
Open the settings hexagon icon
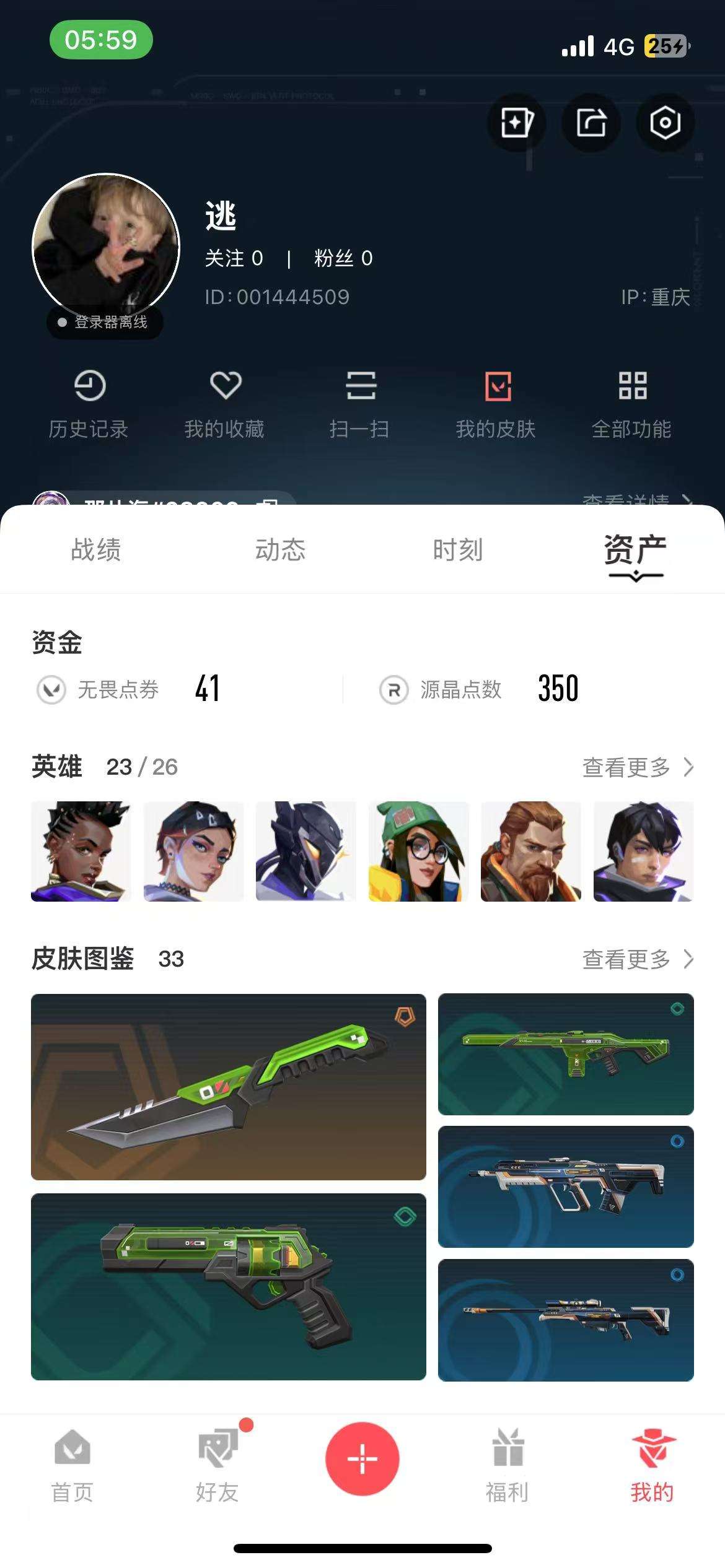[x=665, y=123]
